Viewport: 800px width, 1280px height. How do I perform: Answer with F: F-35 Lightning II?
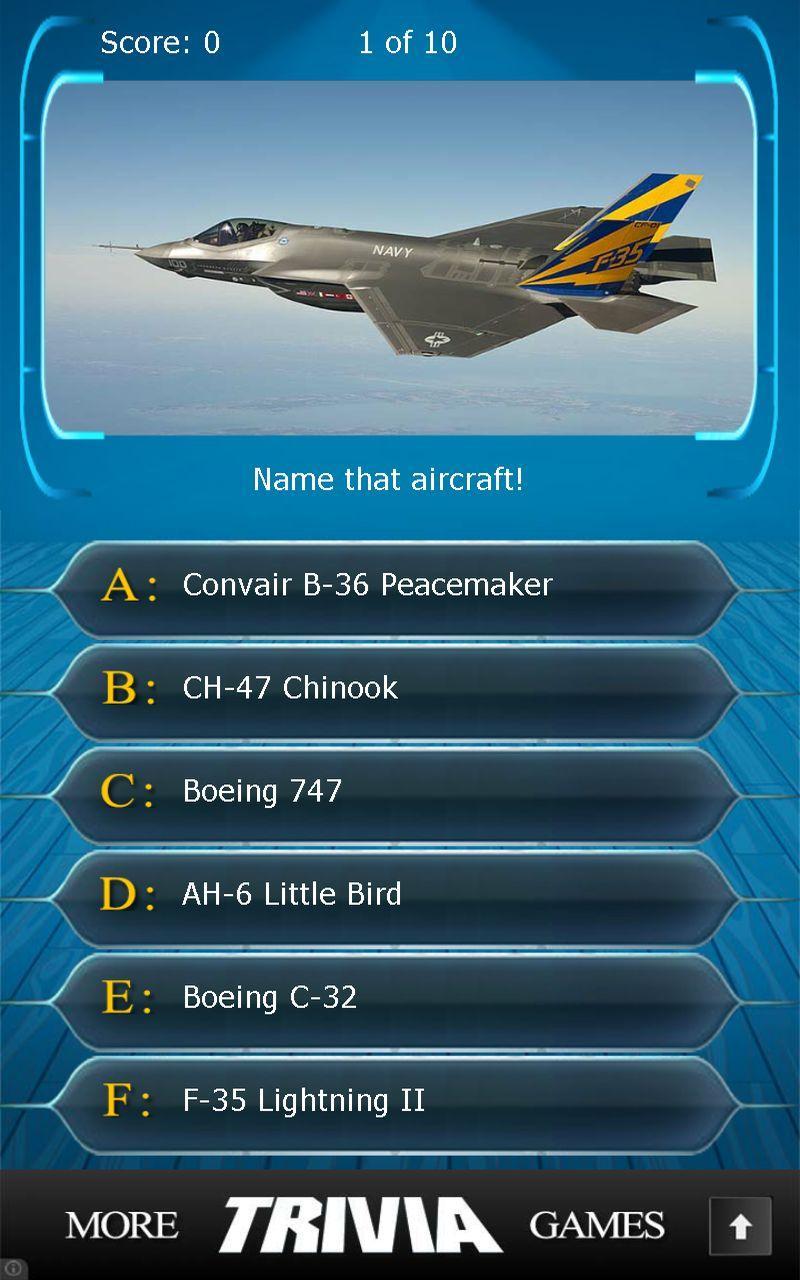395,1101
